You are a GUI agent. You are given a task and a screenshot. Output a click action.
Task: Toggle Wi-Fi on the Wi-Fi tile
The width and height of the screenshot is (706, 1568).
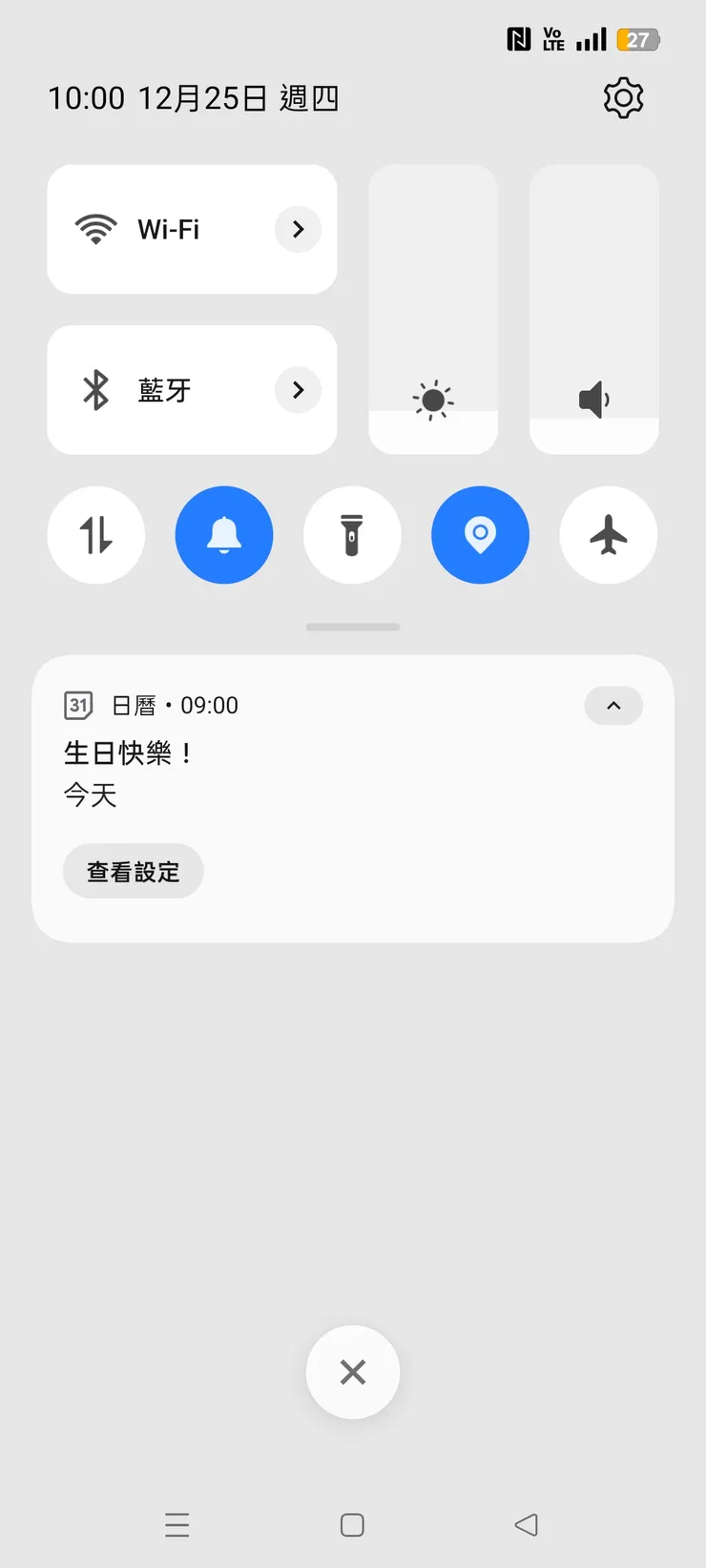click(153, 229)
